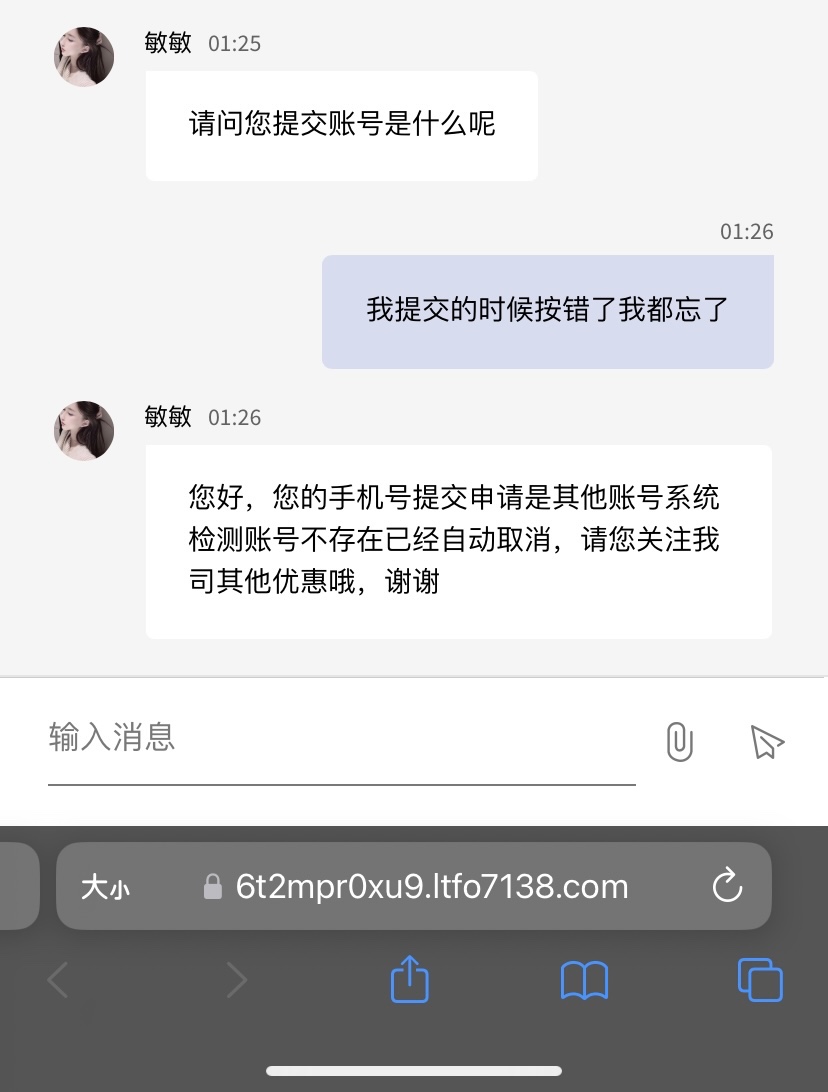The height and width of the screenshot is (1092, 828).
Task: Open the Safari share sheet
Action: point(409,979)
